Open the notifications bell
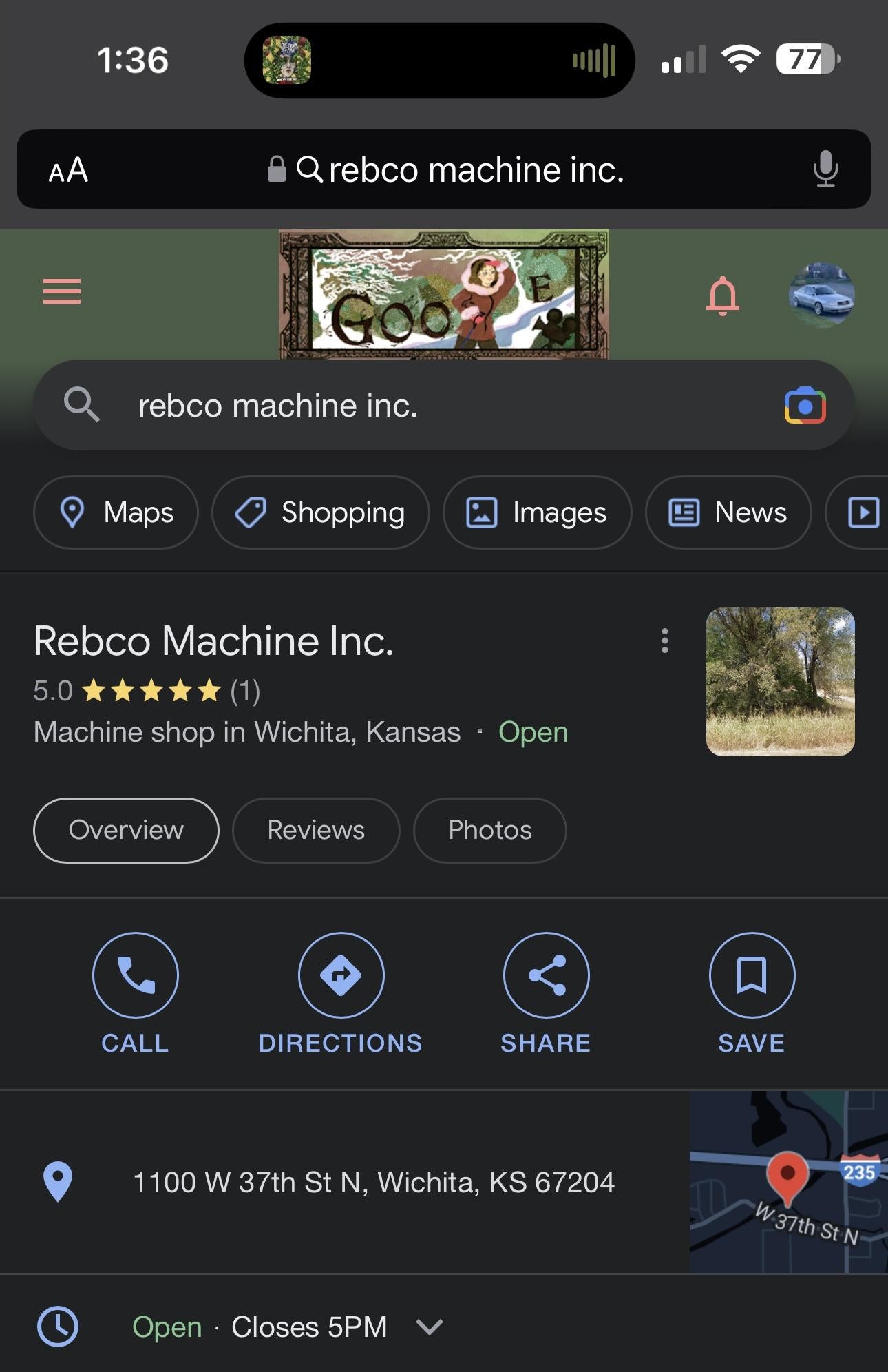 723,296
